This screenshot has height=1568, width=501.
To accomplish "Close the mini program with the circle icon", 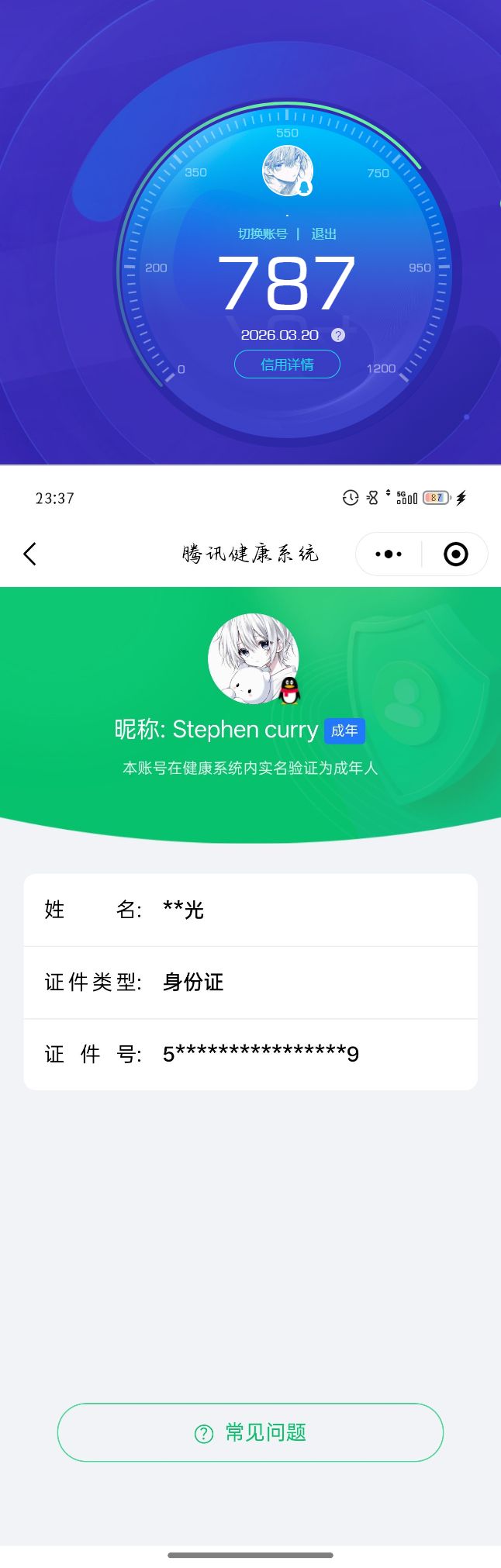I will (455, 554).
